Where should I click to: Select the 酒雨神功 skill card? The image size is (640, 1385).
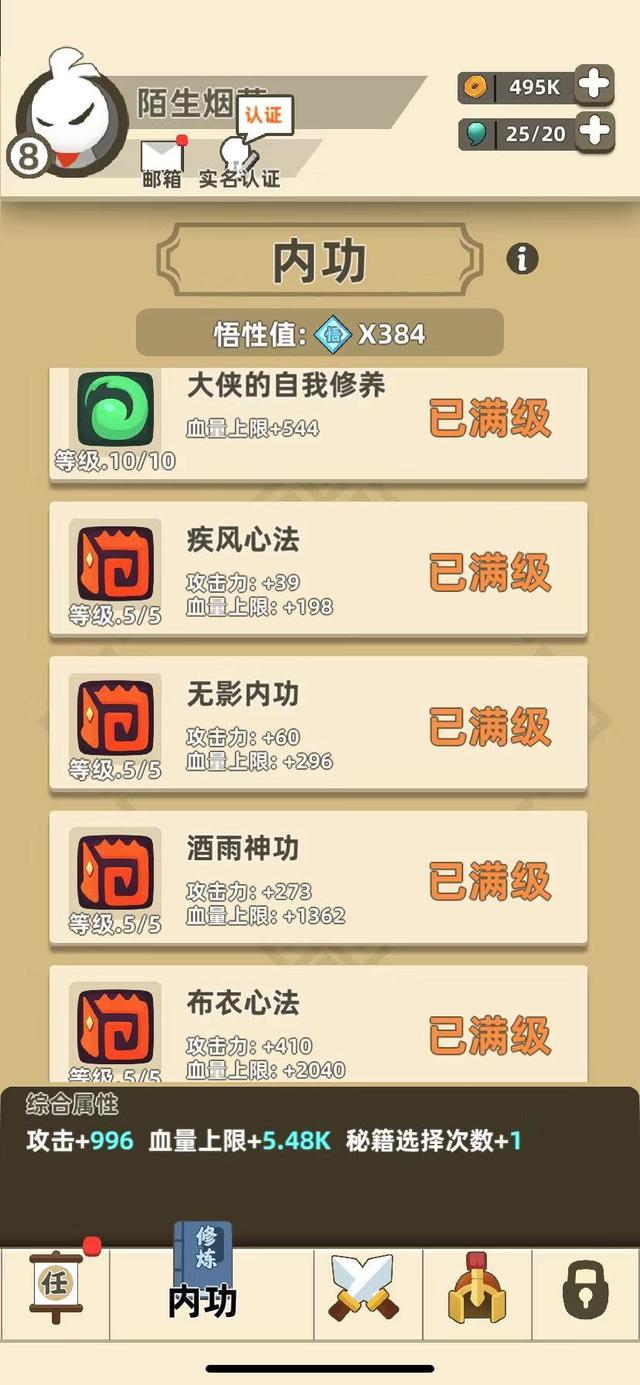coord(318,878)
